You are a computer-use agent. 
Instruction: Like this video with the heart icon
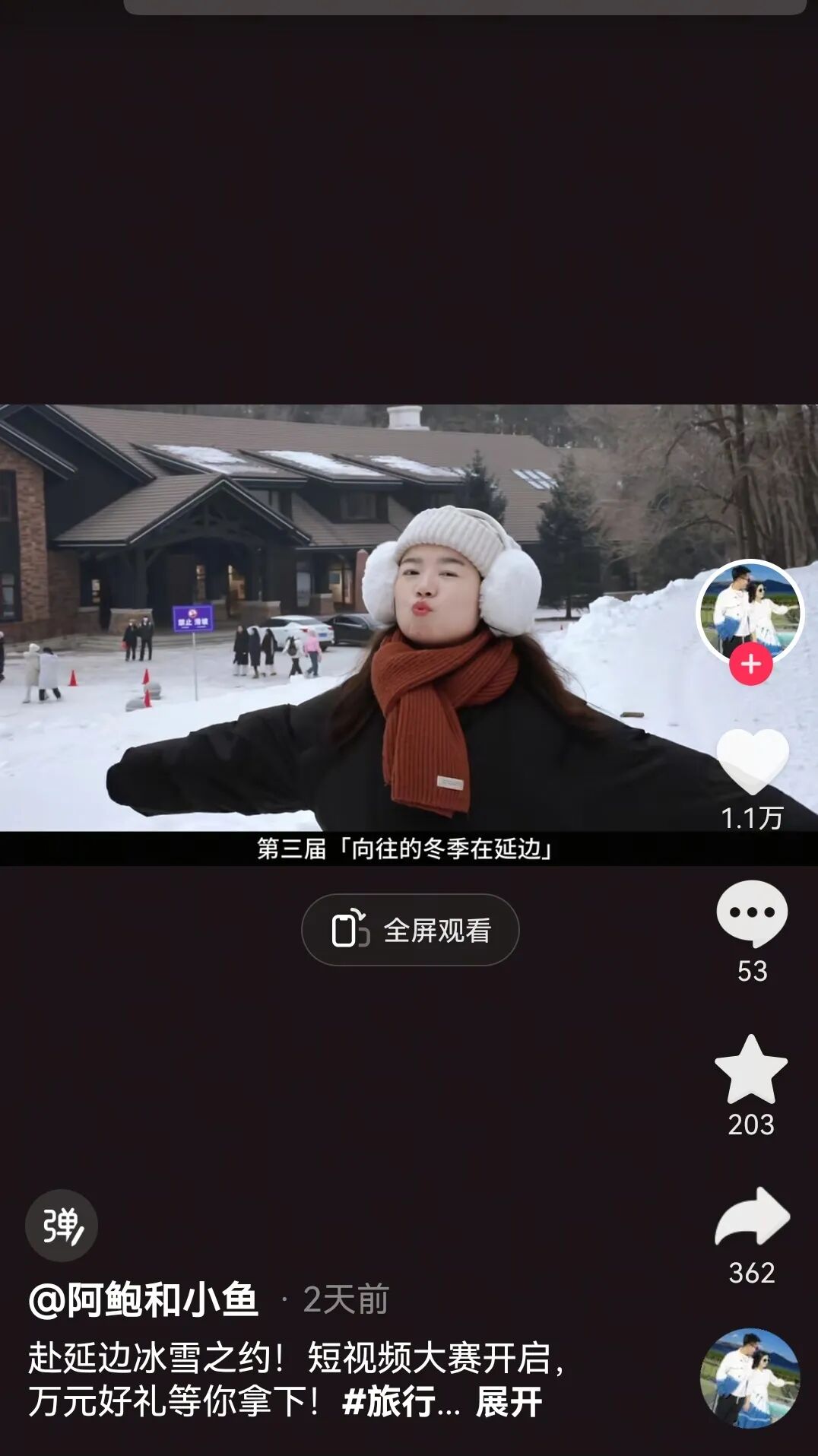(x=752, y=761)
